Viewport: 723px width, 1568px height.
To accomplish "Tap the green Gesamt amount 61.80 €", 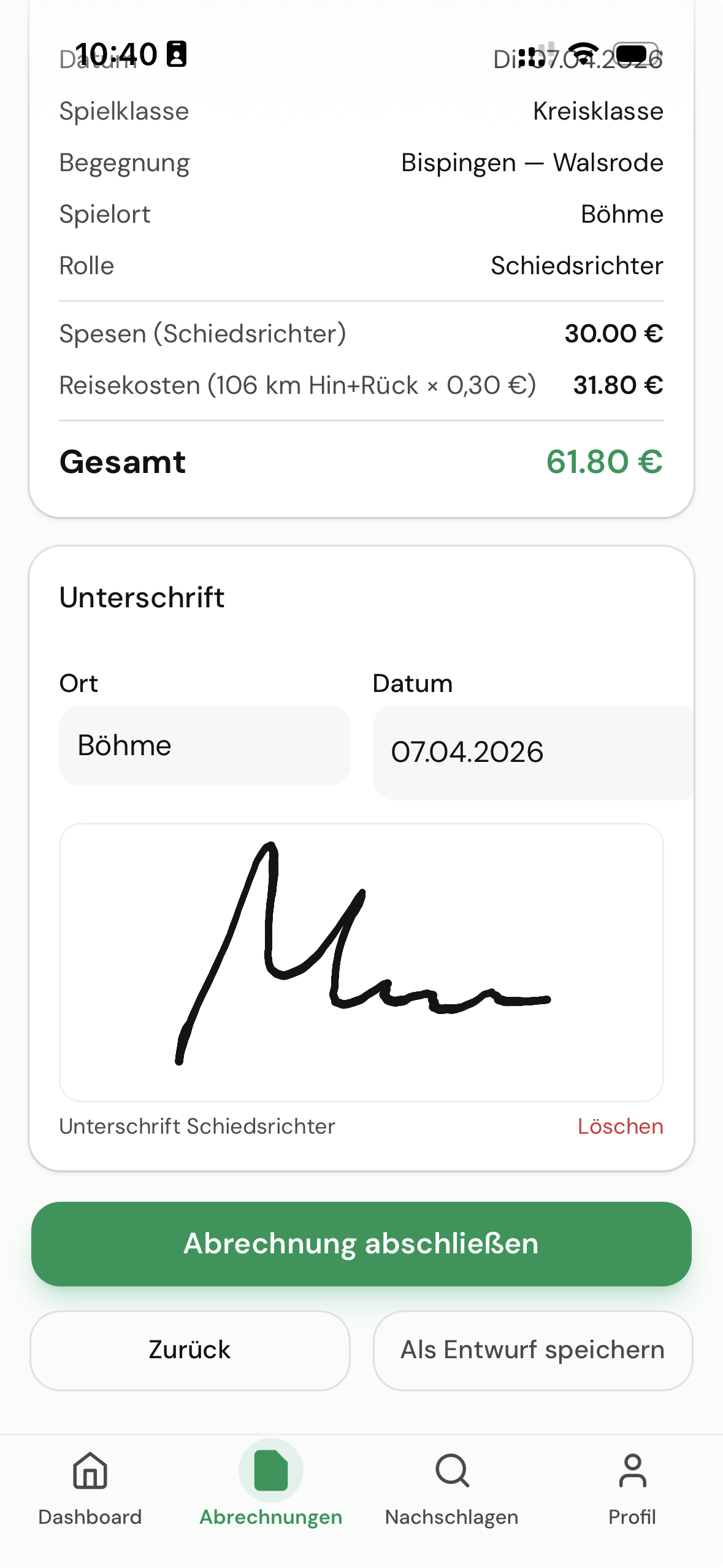I will click(x=605, y=462).
